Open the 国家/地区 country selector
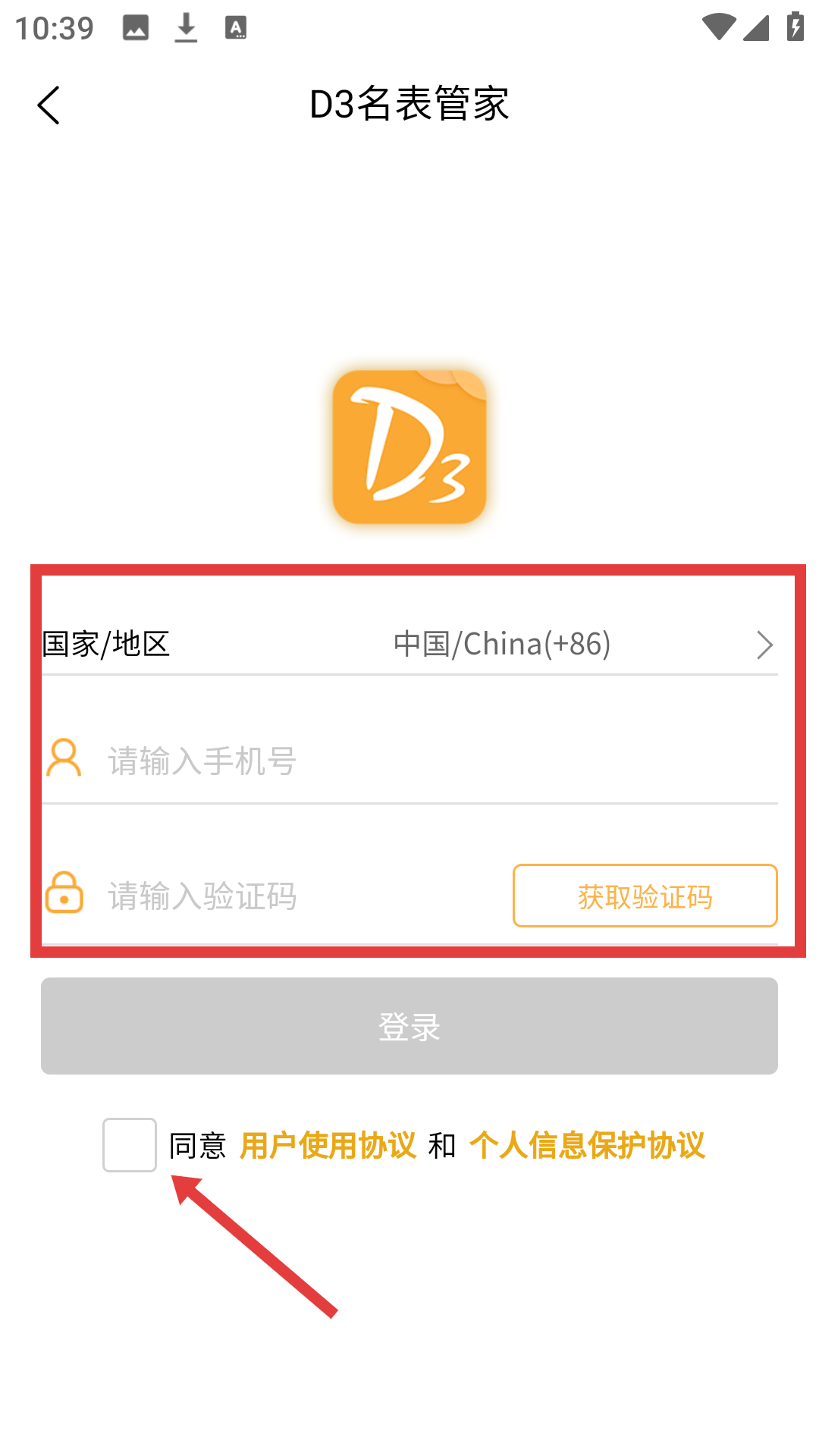Viewport: 819px width, 1456px height. coord(409,644)
